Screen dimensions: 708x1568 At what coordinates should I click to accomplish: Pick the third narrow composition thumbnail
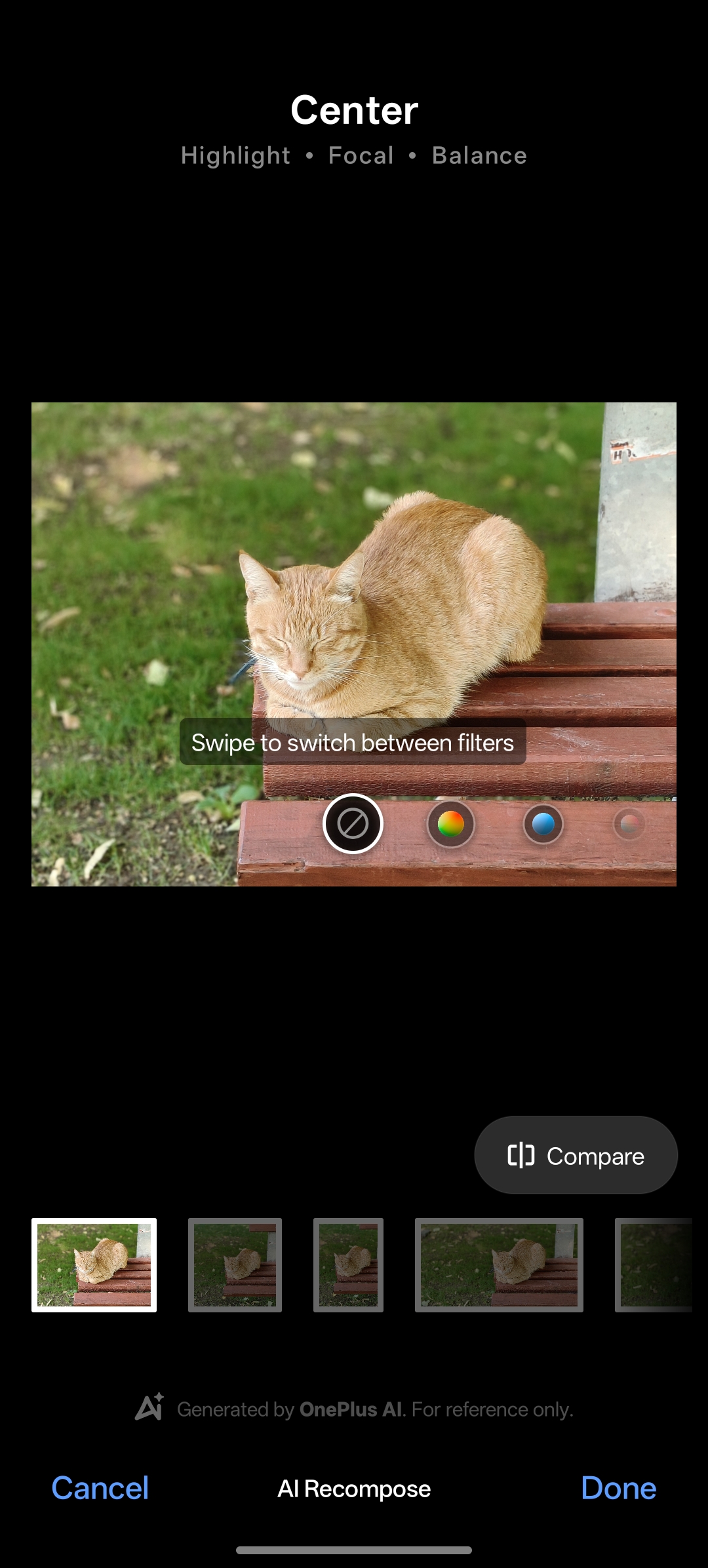pos(348,1265)
